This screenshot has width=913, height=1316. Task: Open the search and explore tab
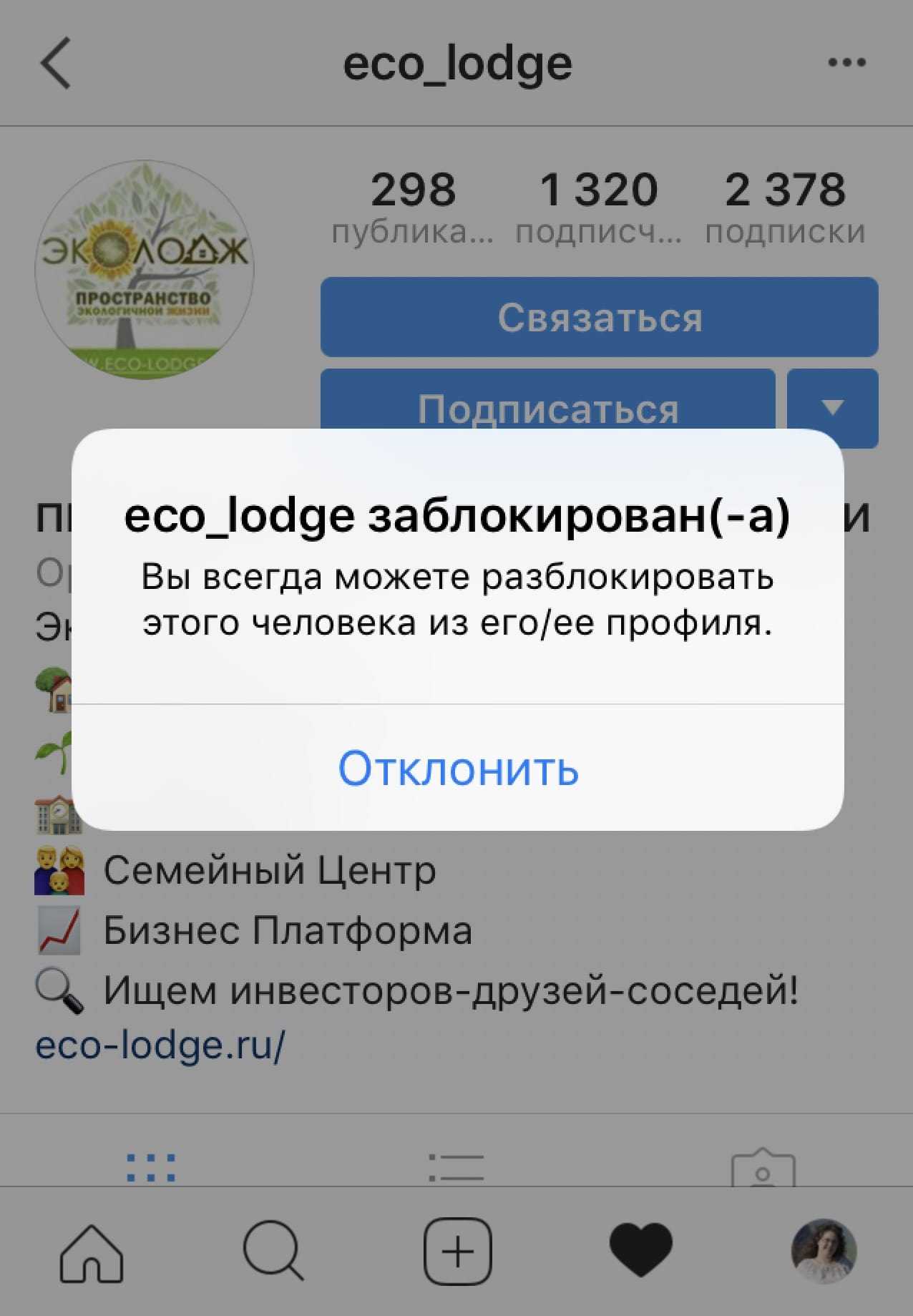(x=274, y=1252)
